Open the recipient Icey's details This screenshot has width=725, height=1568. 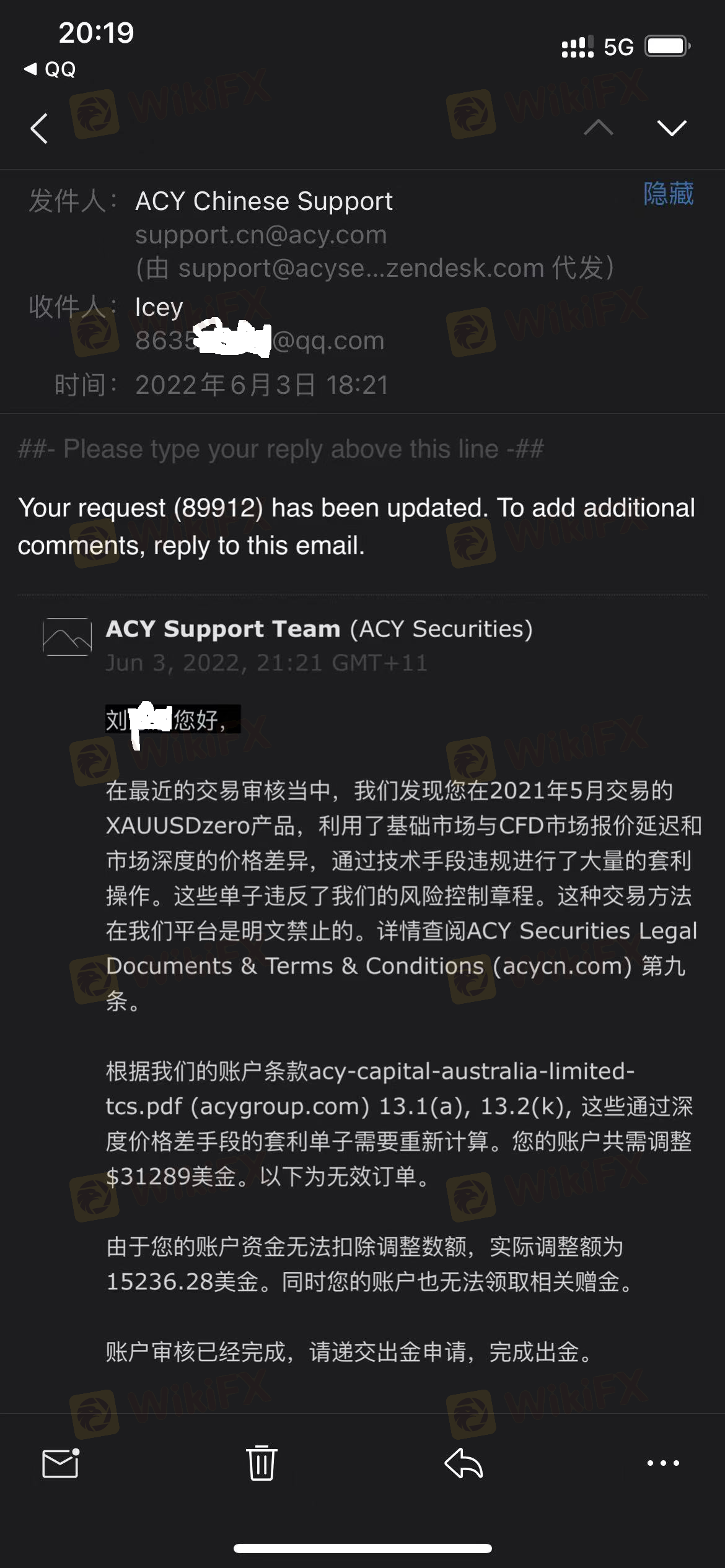(159, 307)
